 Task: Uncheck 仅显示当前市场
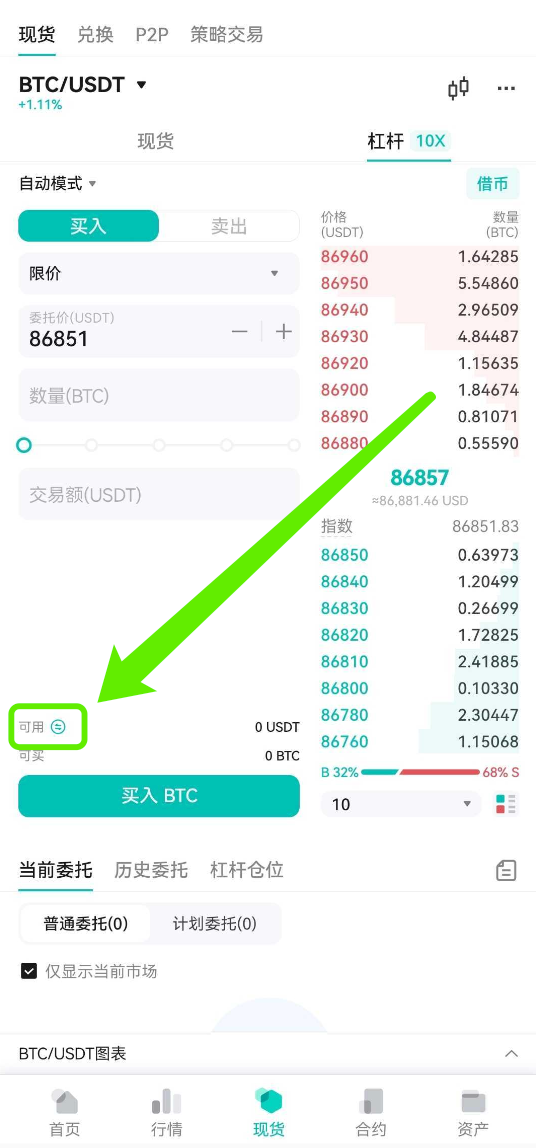click(x=29, y=972)
